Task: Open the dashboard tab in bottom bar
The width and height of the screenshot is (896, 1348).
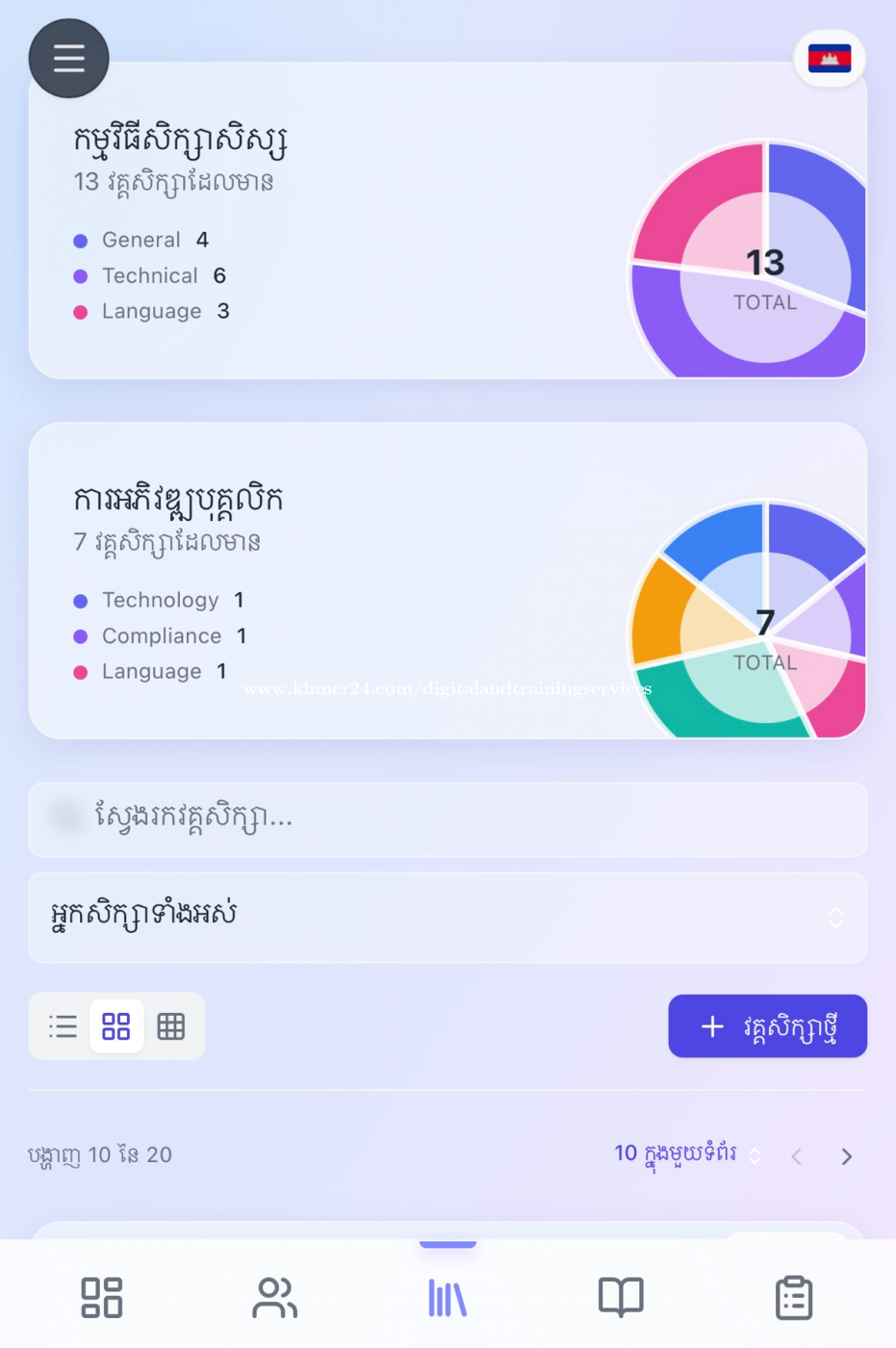Action: click(101, 1297)
